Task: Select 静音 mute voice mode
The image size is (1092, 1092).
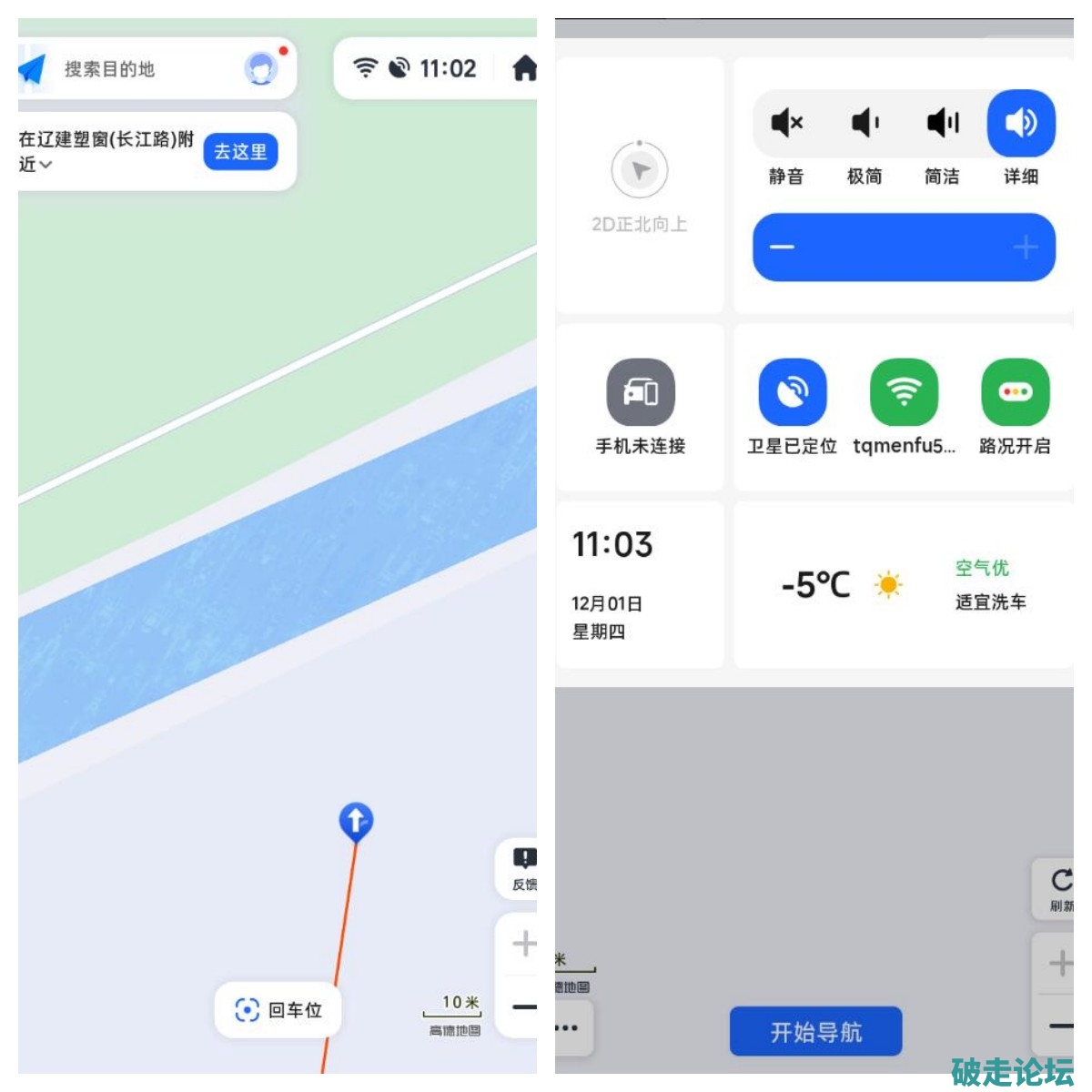Action: pos(786,123)
